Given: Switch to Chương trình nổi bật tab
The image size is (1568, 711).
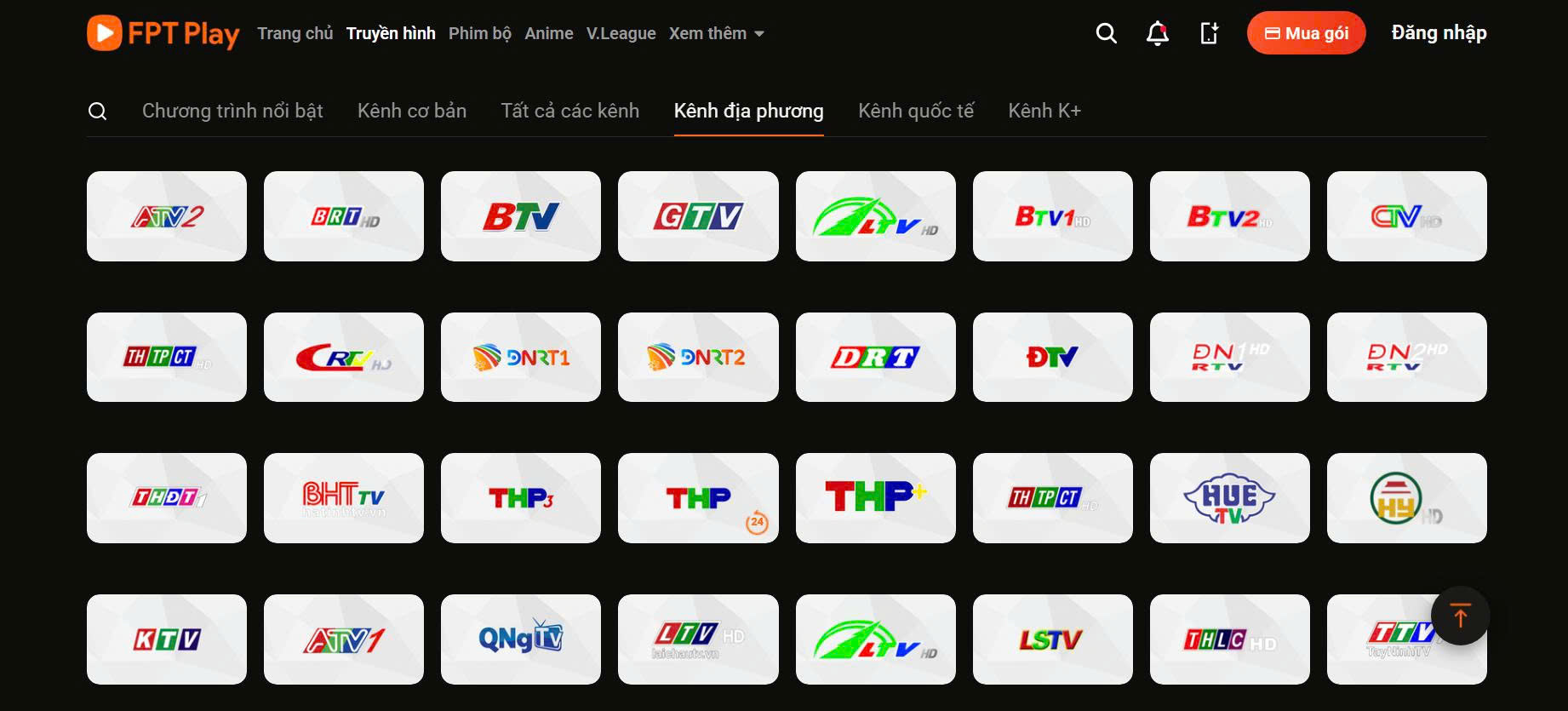Looking at the screenshot, I should (x=232, y=111).
